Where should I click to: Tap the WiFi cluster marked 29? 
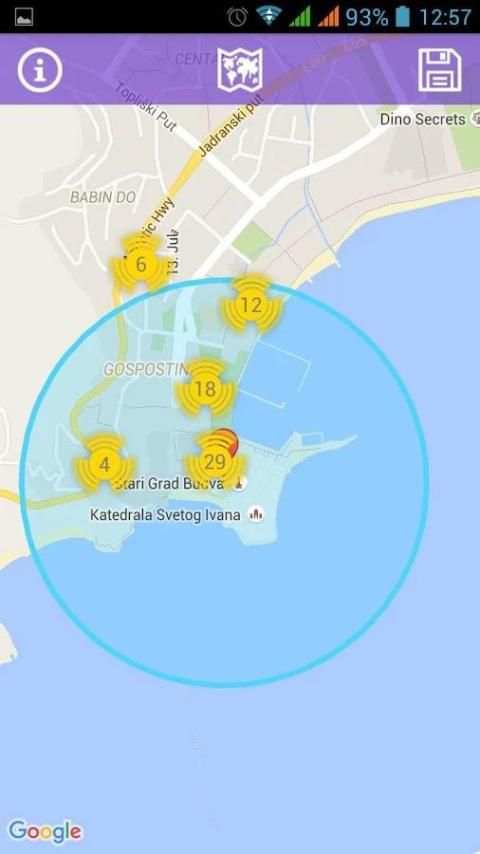tap(215, 461)
